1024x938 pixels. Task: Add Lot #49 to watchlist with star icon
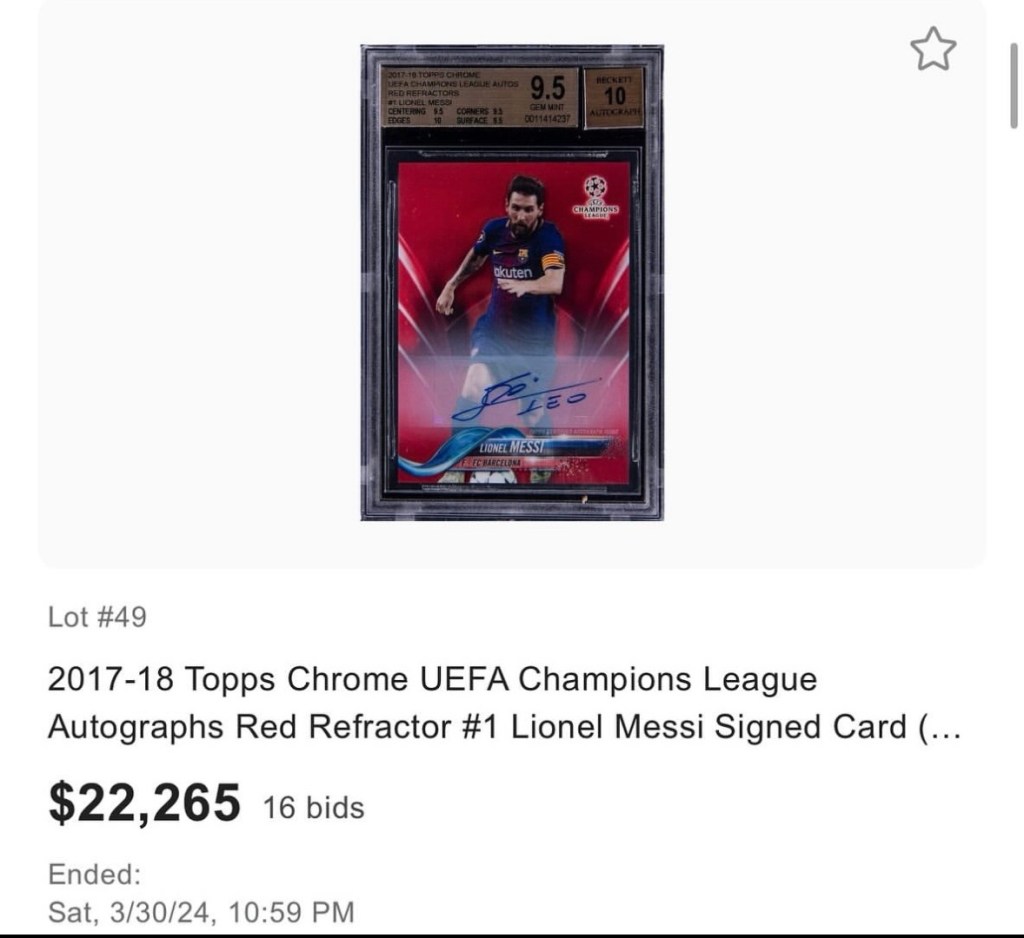tap(934, 50)
